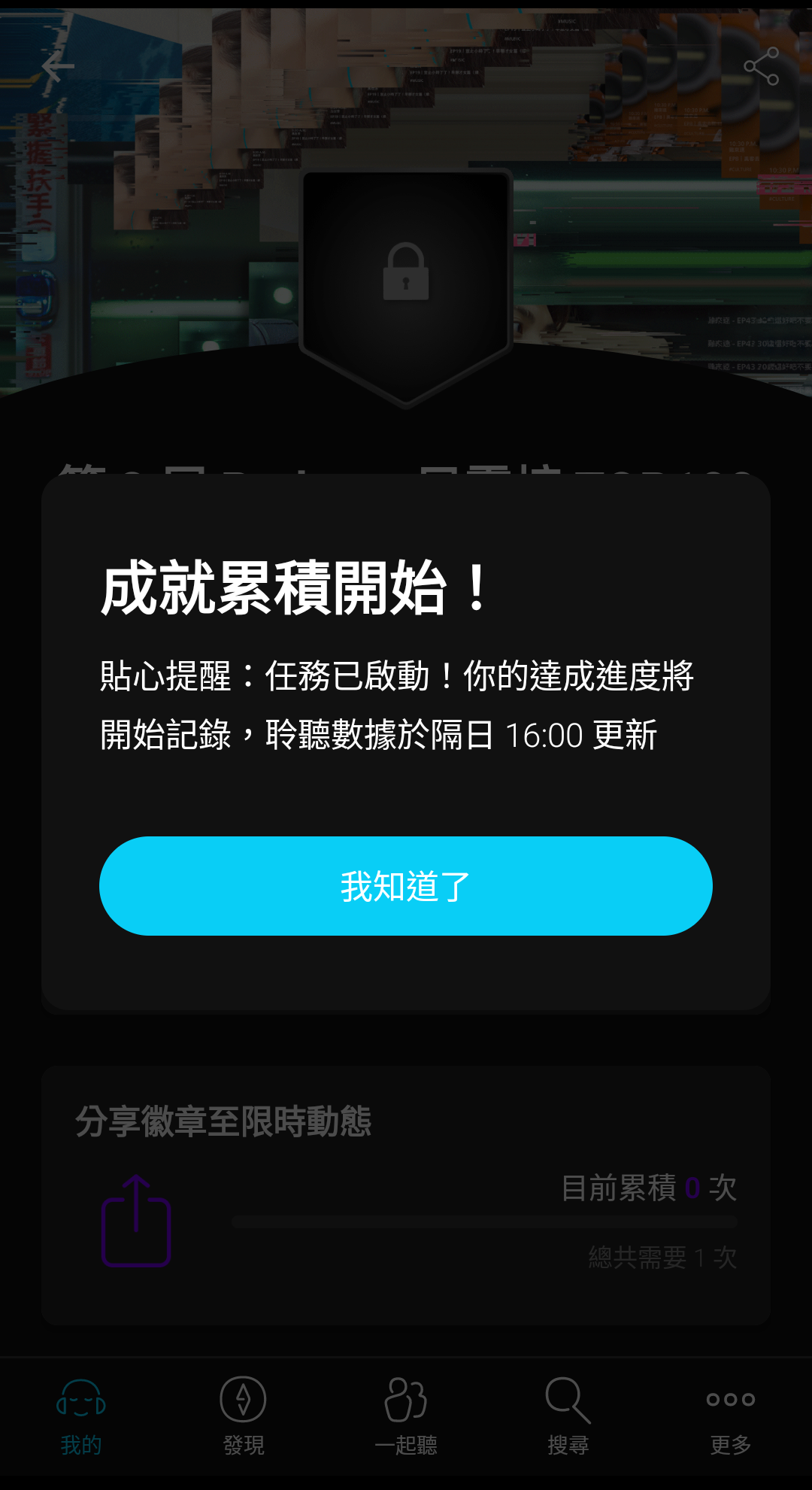Tap the share-to-story icon under 分享徽章至限時動態
Screen dimensions: 812x1490
pos(136,1221)
